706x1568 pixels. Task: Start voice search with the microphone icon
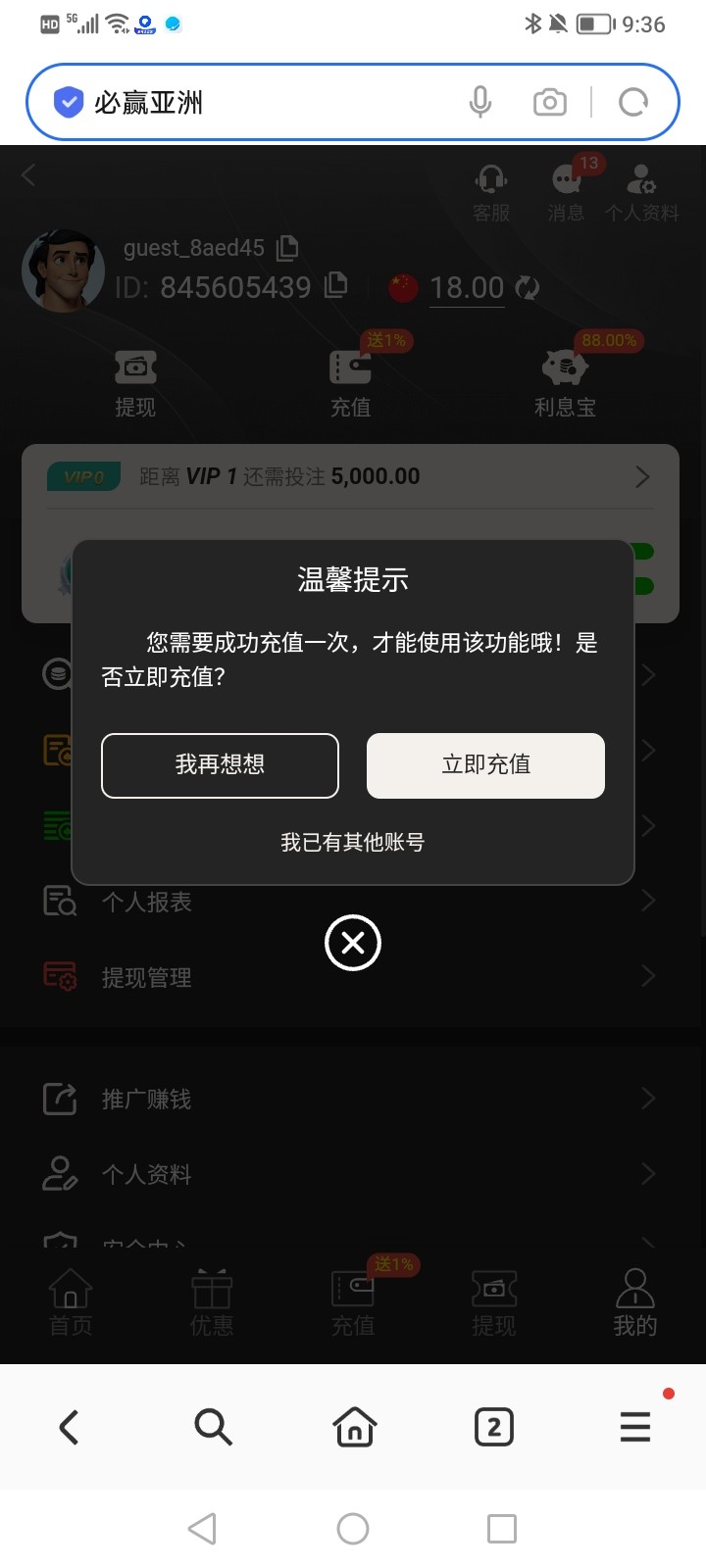pyautogui.click(x=479, y=102)
